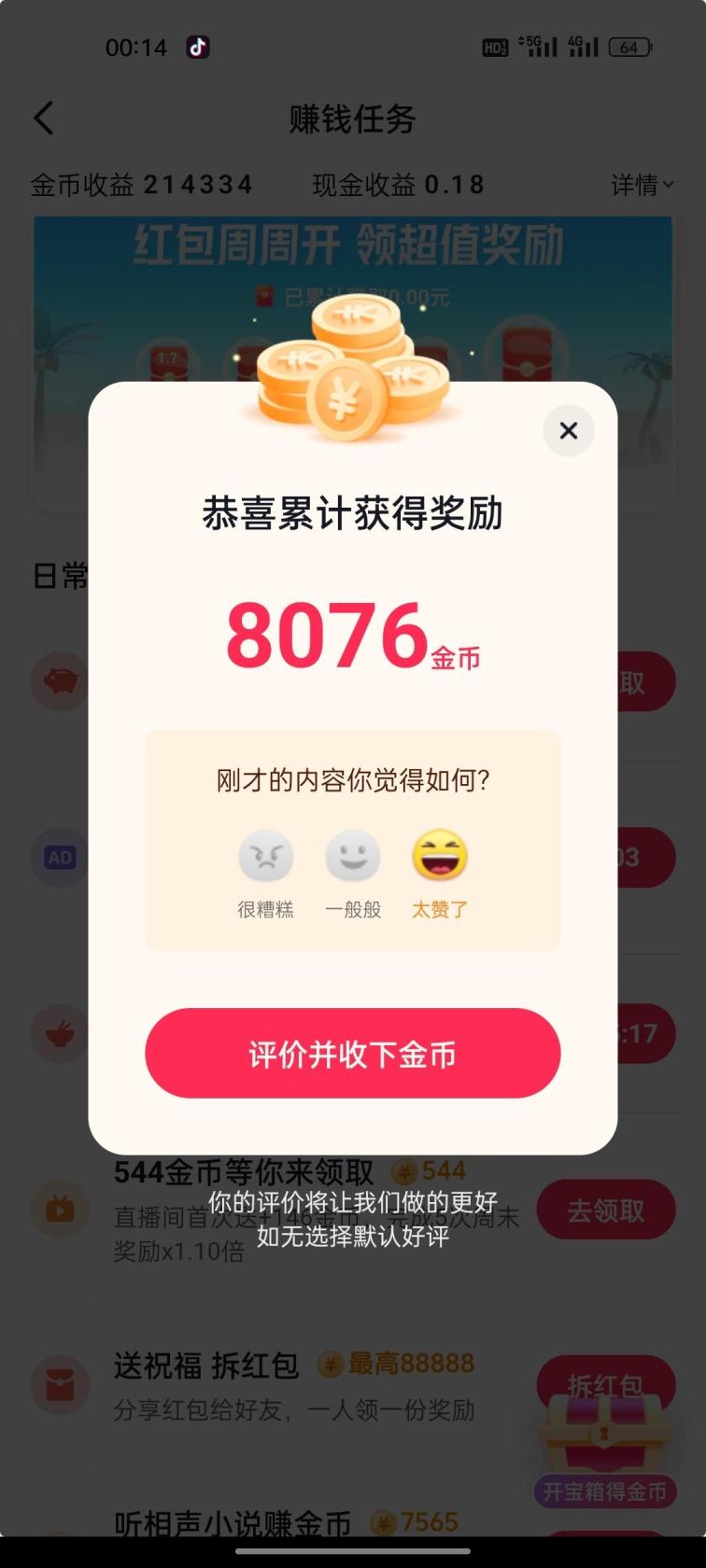Select the 太赞了 laughing face rating
This screenshot has width=706, height=1568.
click(x=440, y=857)
